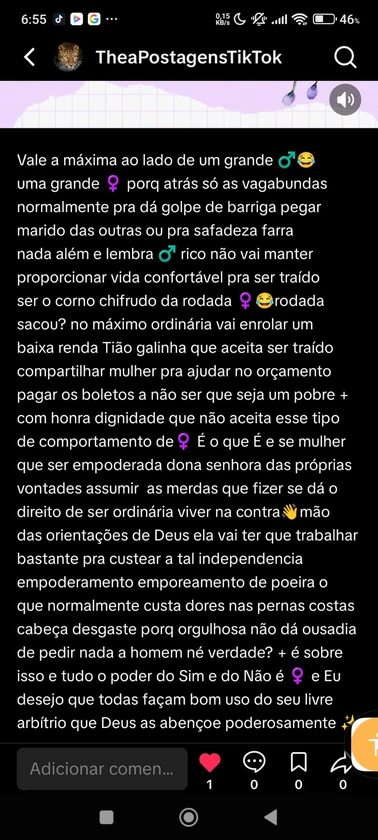Viewport: 378px width, 840px height.
Task: Open TheaPostagensTikTok profile avatar
Action: coord(68,57)
